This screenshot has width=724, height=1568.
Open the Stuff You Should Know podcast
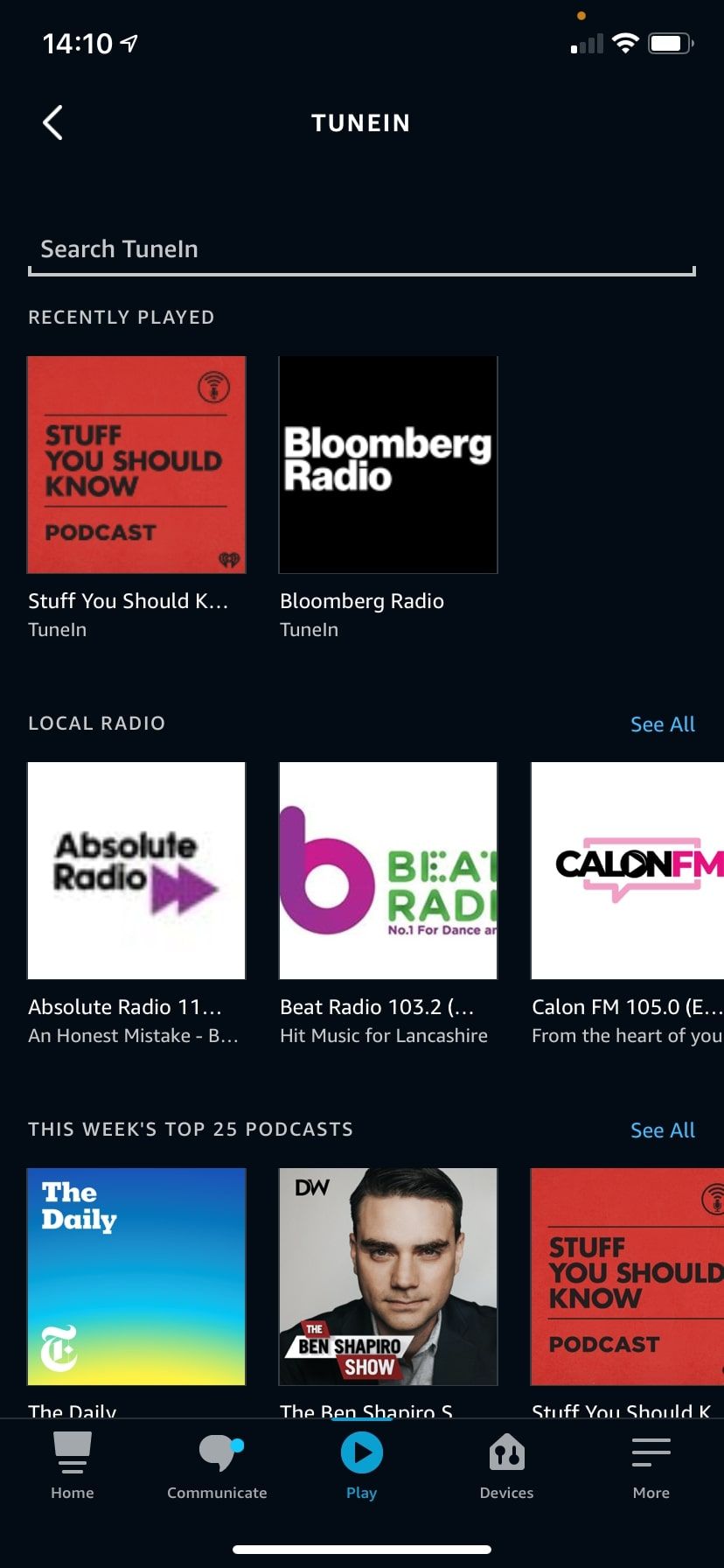(136, 465)
